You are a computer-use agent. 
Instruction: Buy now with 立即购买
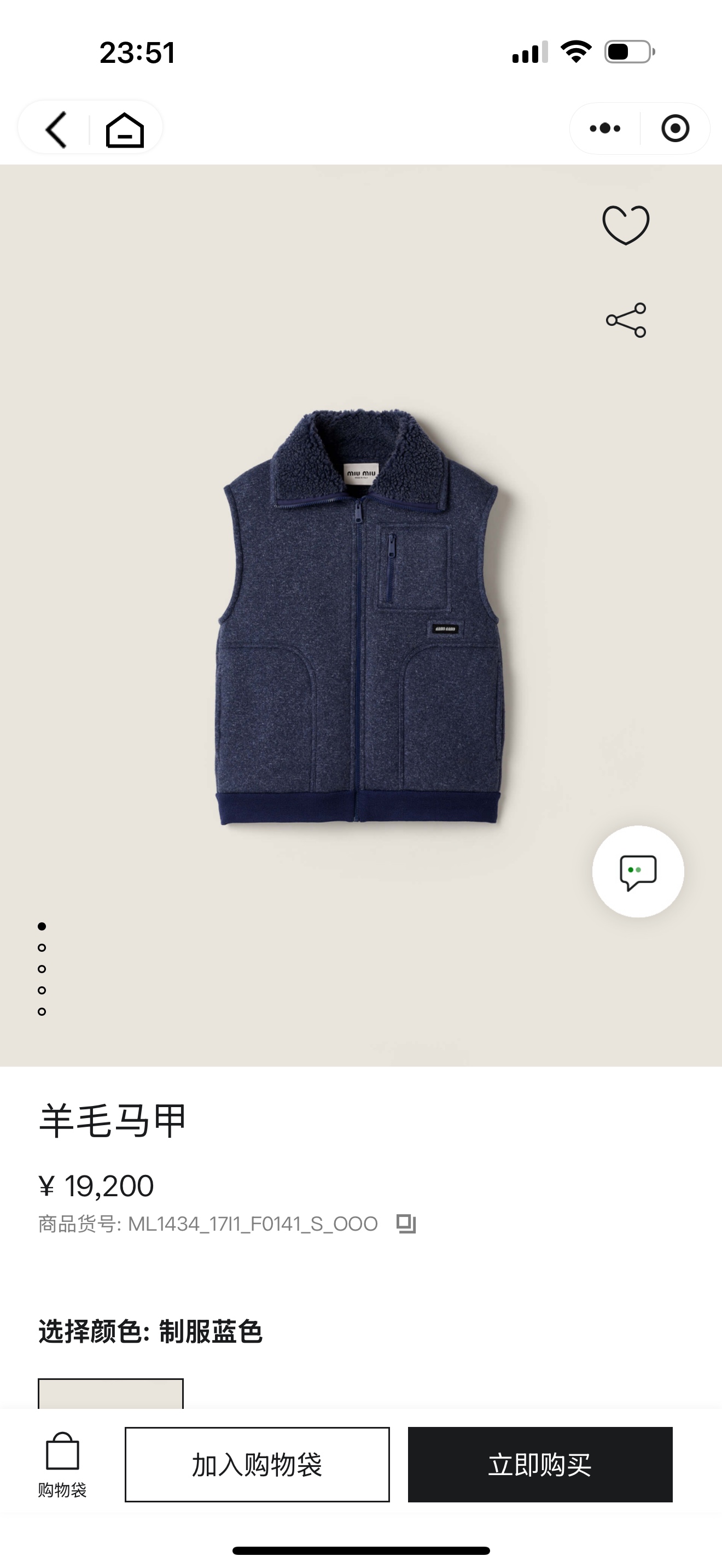540,1465
